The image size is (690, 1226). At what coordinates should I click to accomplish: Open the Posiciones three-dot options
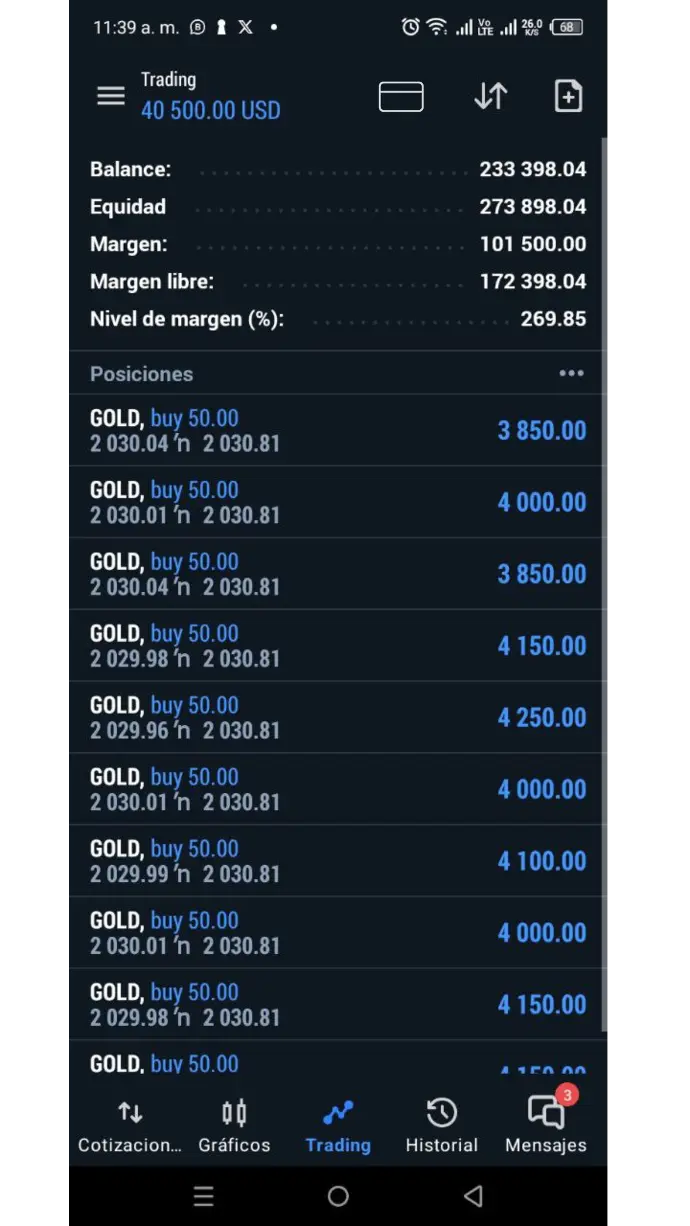click(571, 373)
